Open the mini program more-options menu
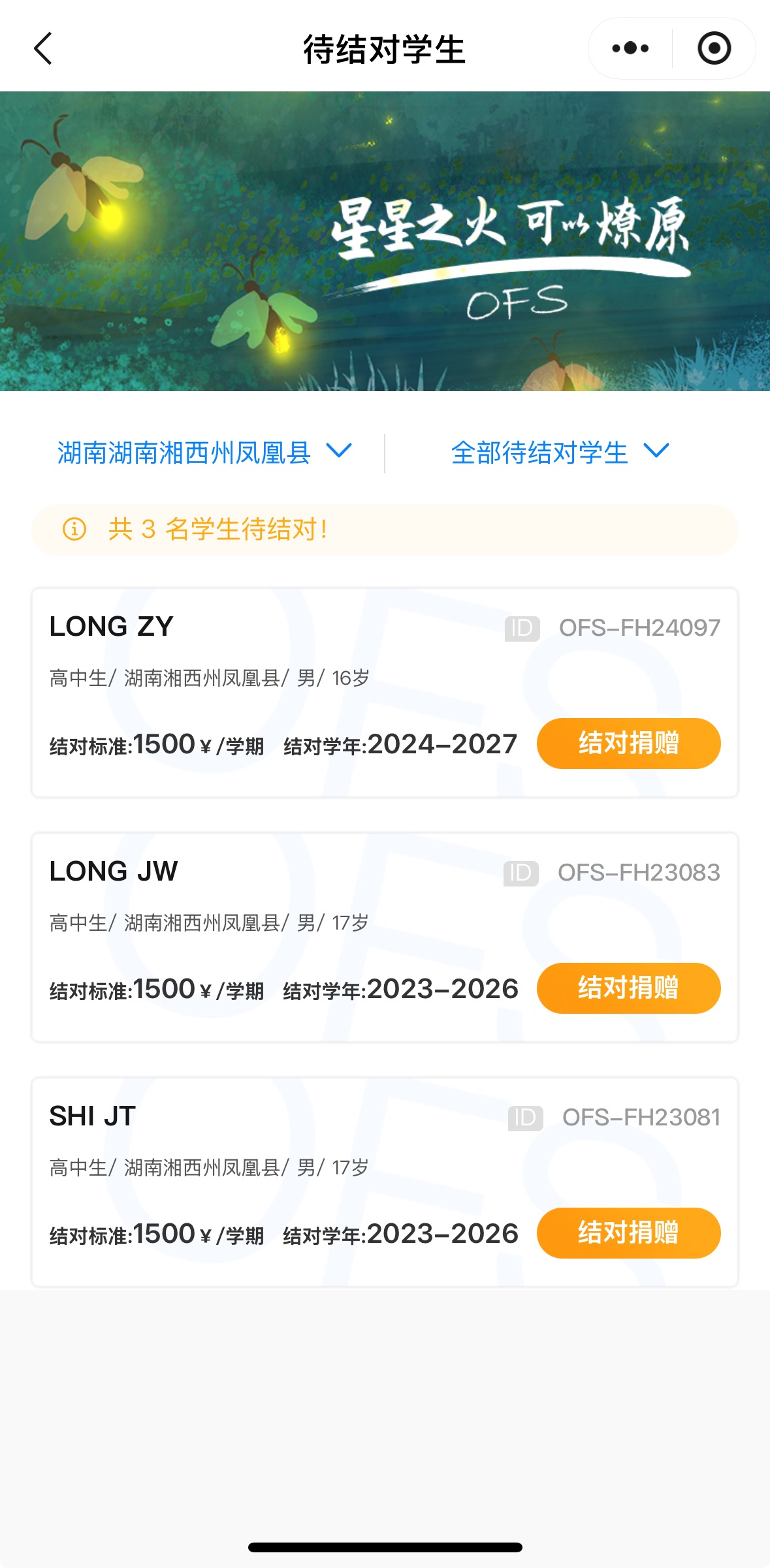 [x=630, y=48]
